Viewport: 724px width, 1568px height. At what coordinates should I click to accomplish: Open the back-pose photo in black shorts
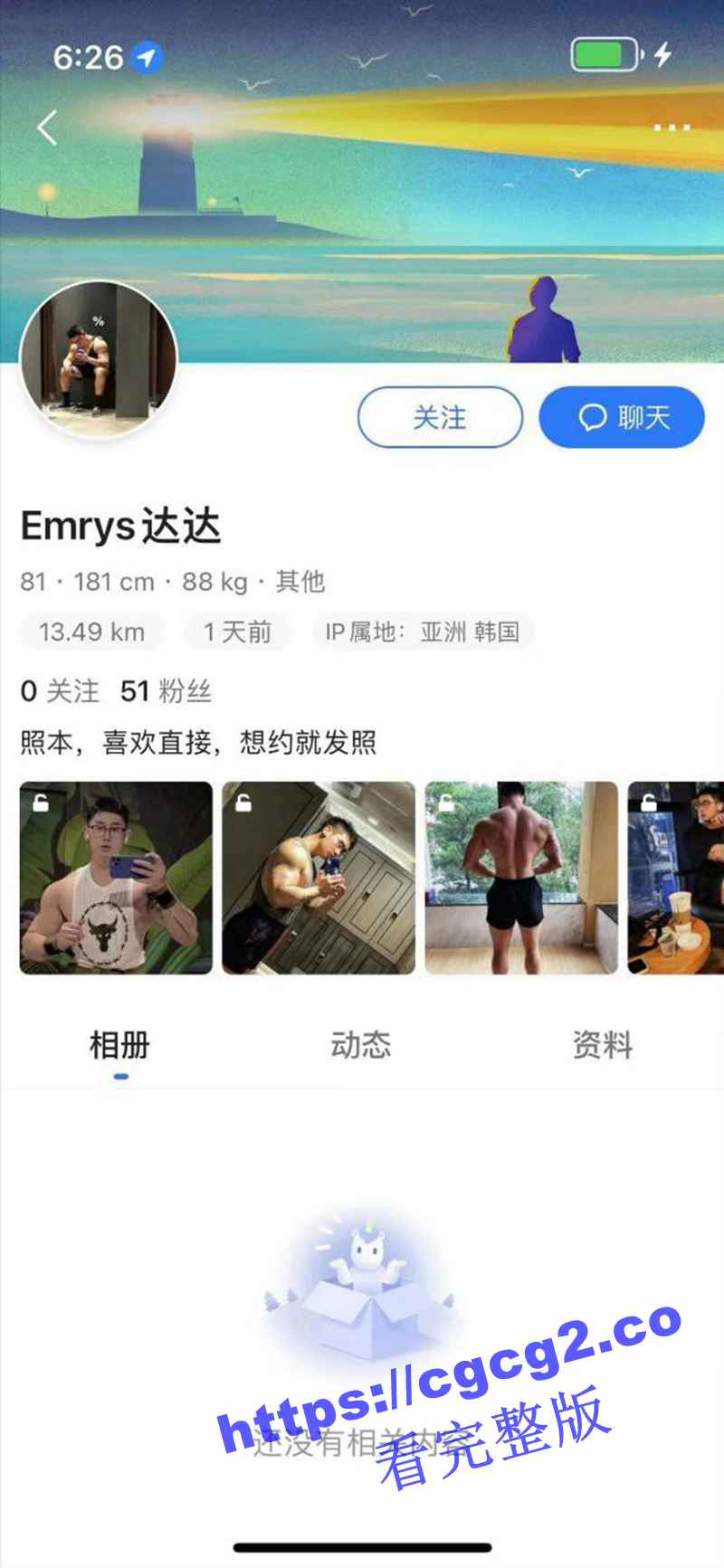click(521, 878)
